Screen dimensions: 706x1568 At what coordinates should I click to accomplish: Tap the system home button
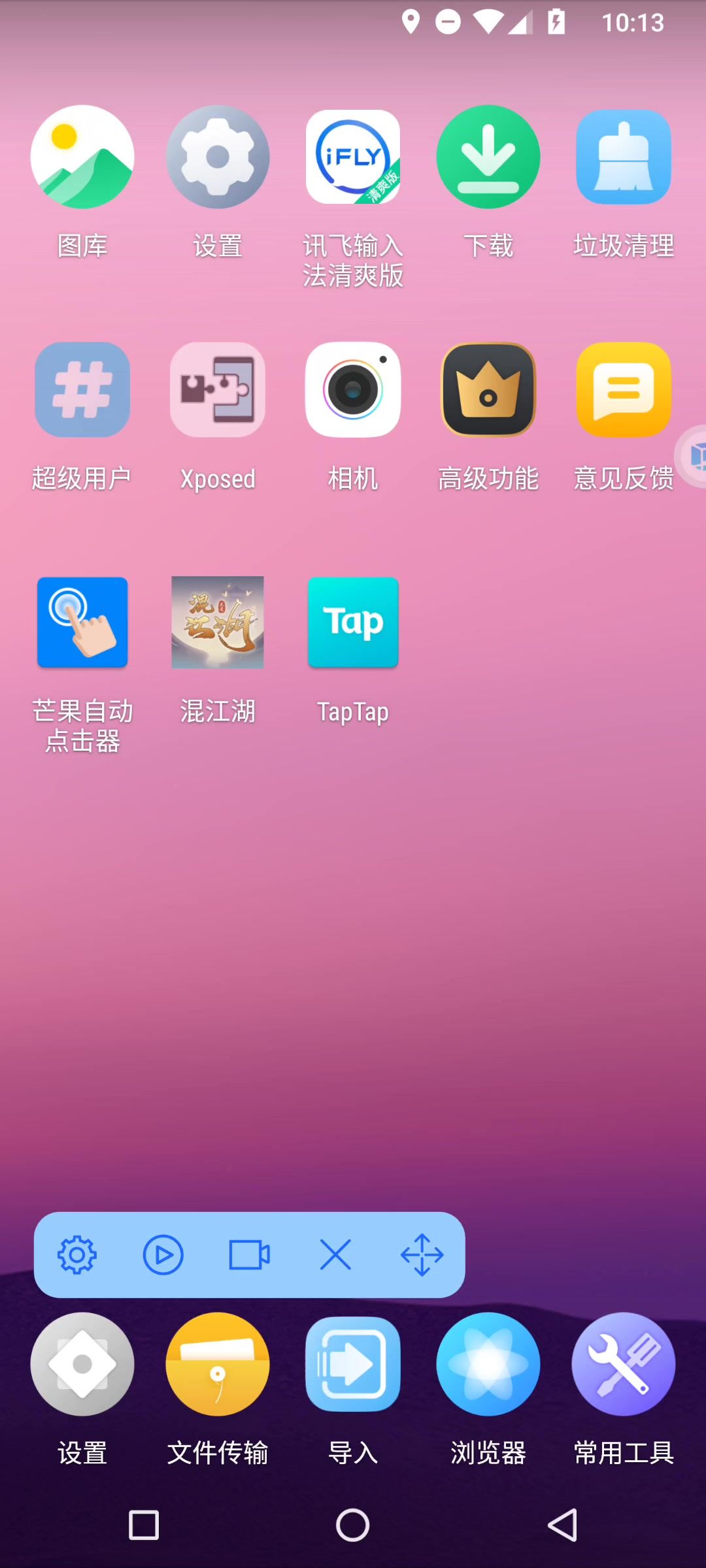point(353,1526)
